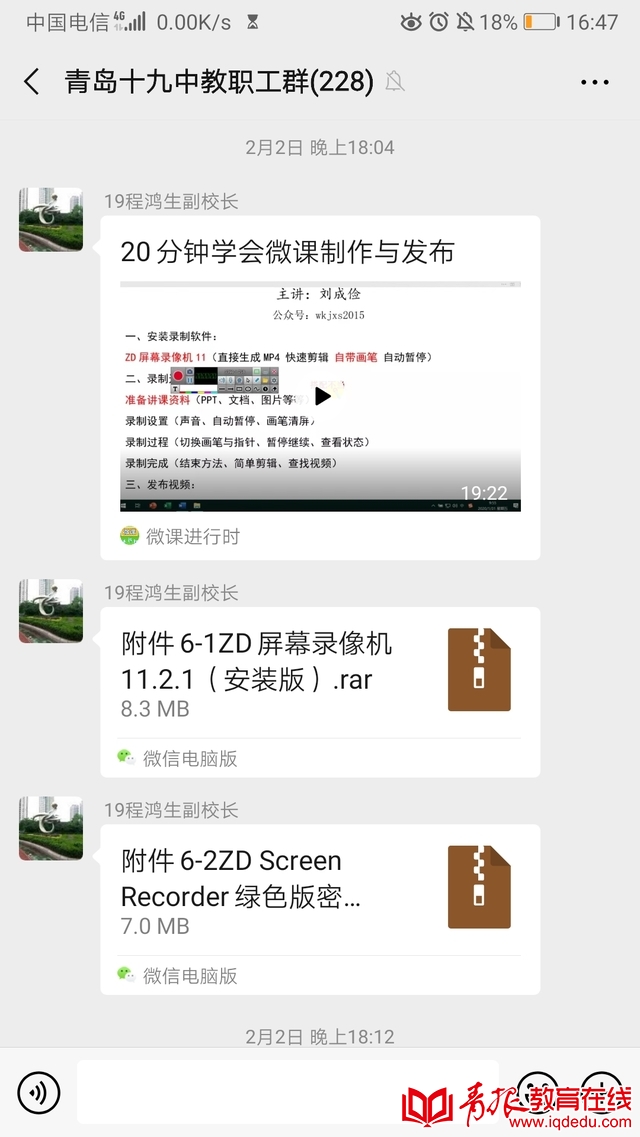This screenshot has width=640, height=1137.
Task: Play the 微课制作与发布 video
Action: (322, 396)
